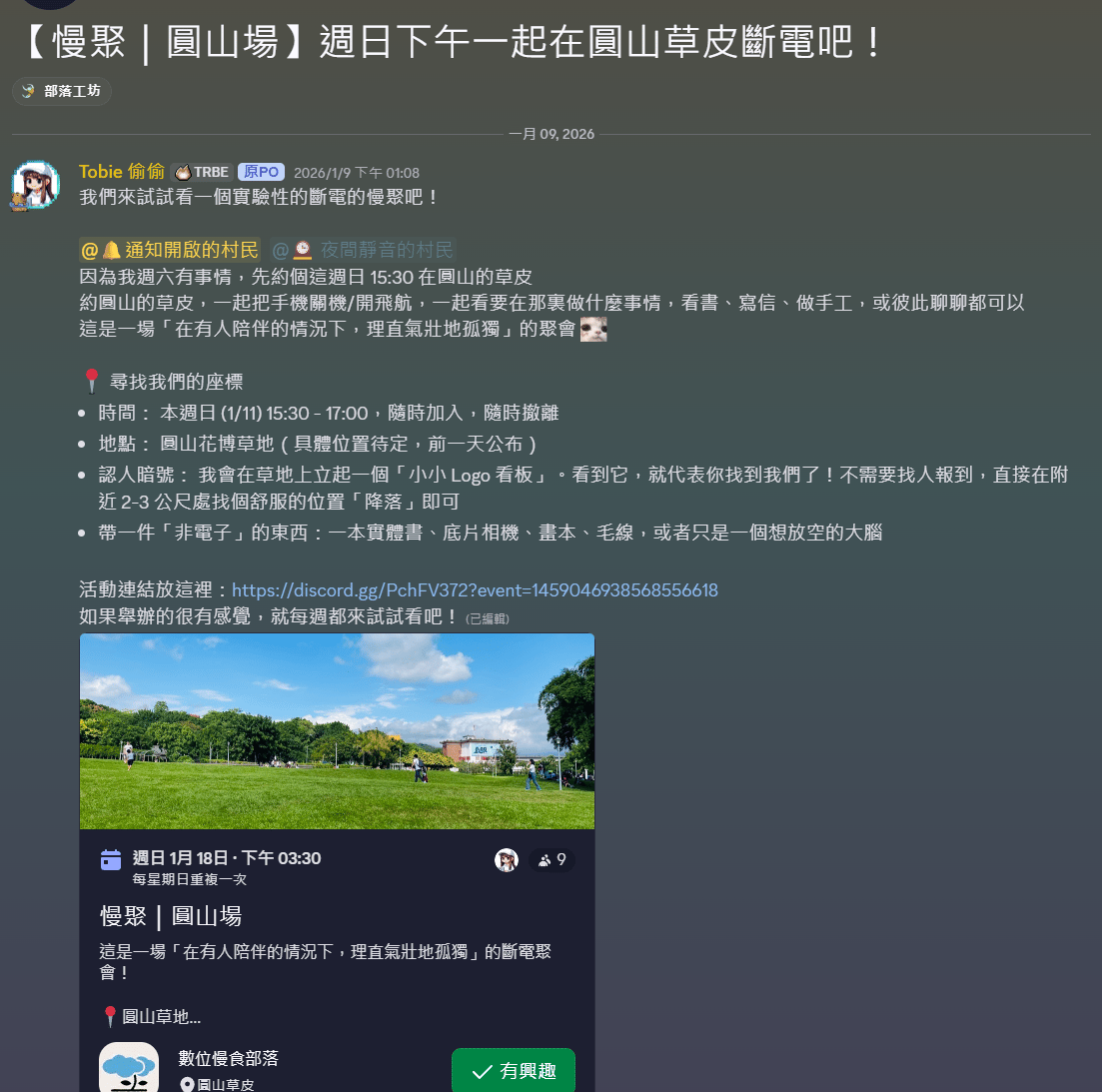Image resolution: width=1102 pixels, height=1092 pixels.
Task: Open the 數位慢食部落 server info
Action: point(228,1059)
